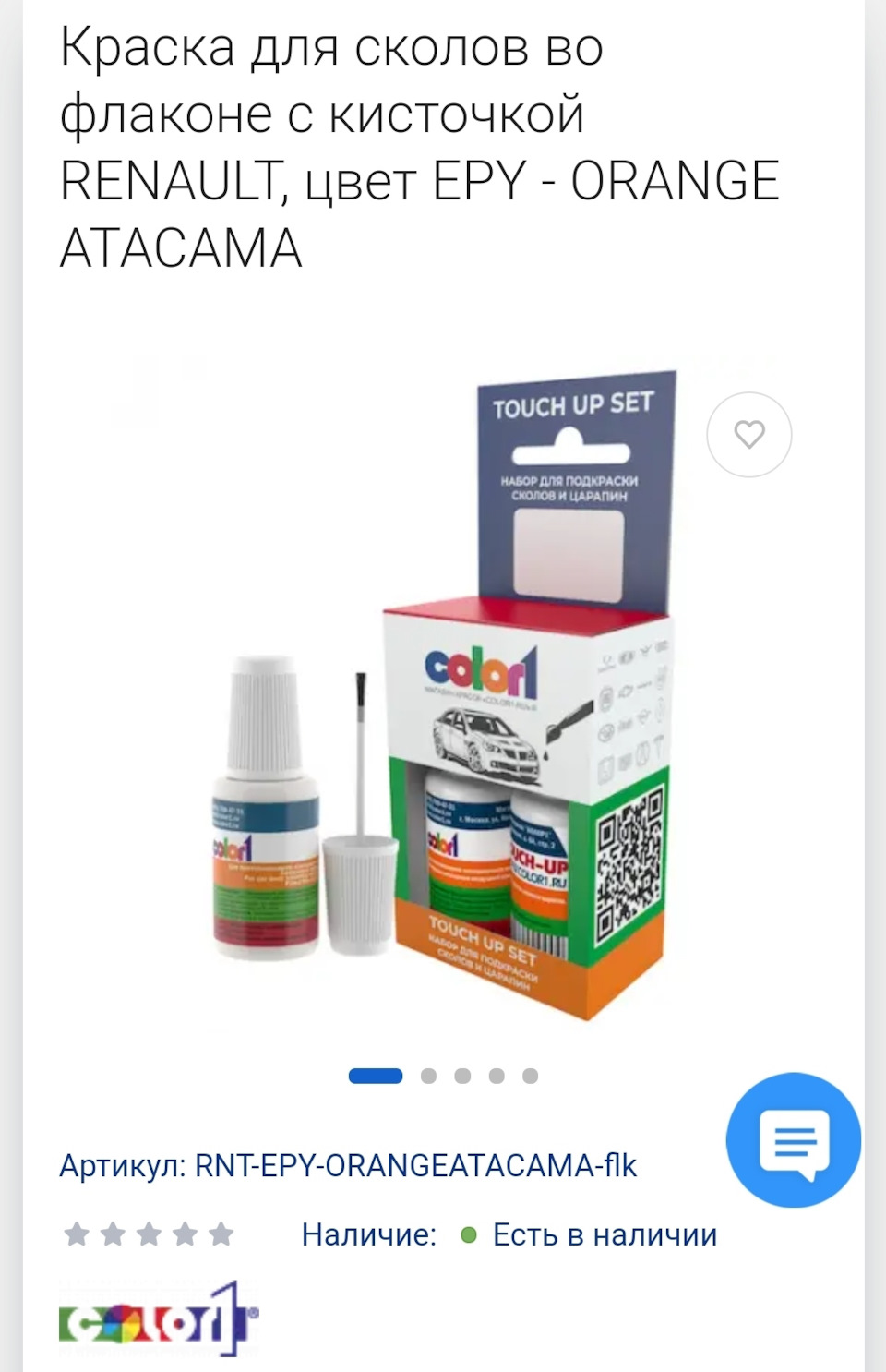Open the touch up set product image
Screen dimensions: 886x1372
(x=443, y=702)
